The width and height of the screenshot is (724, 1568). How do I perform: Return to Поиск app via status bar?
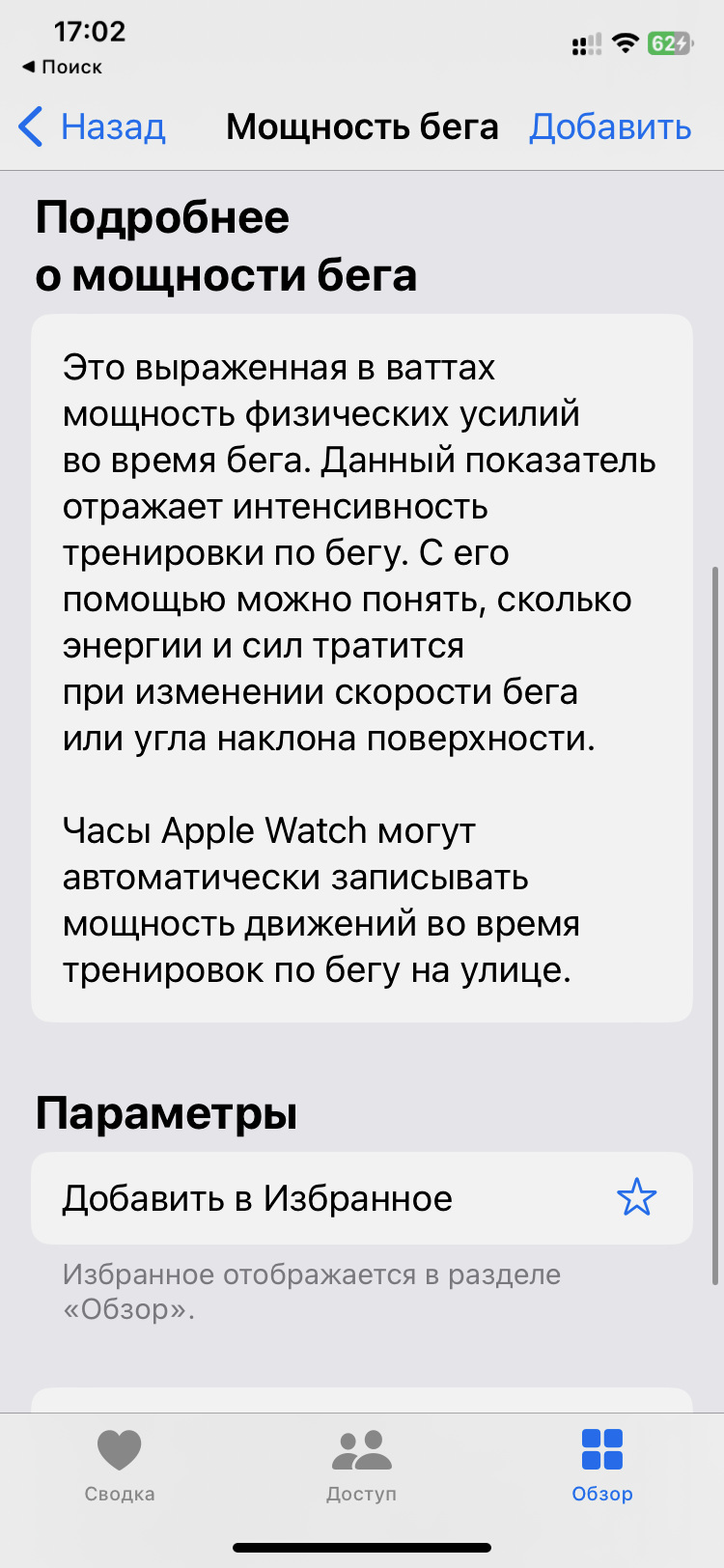[62, 67]
